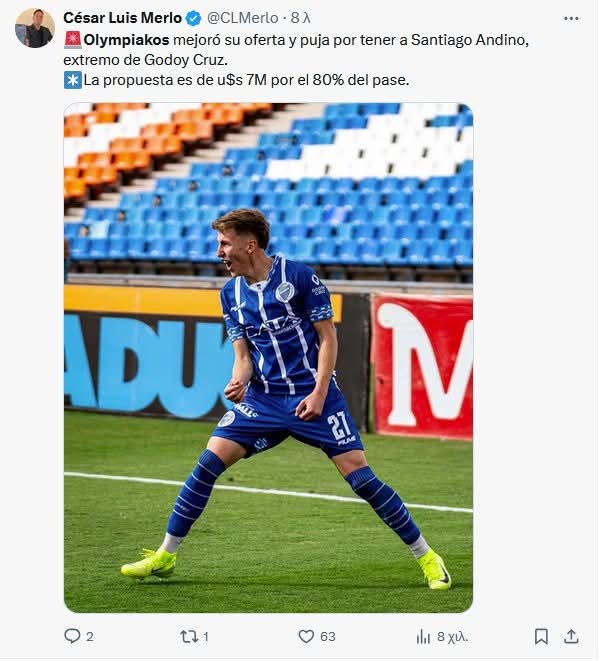Reply to this tweet
The image size is (600, 661).
coord(73,636)
